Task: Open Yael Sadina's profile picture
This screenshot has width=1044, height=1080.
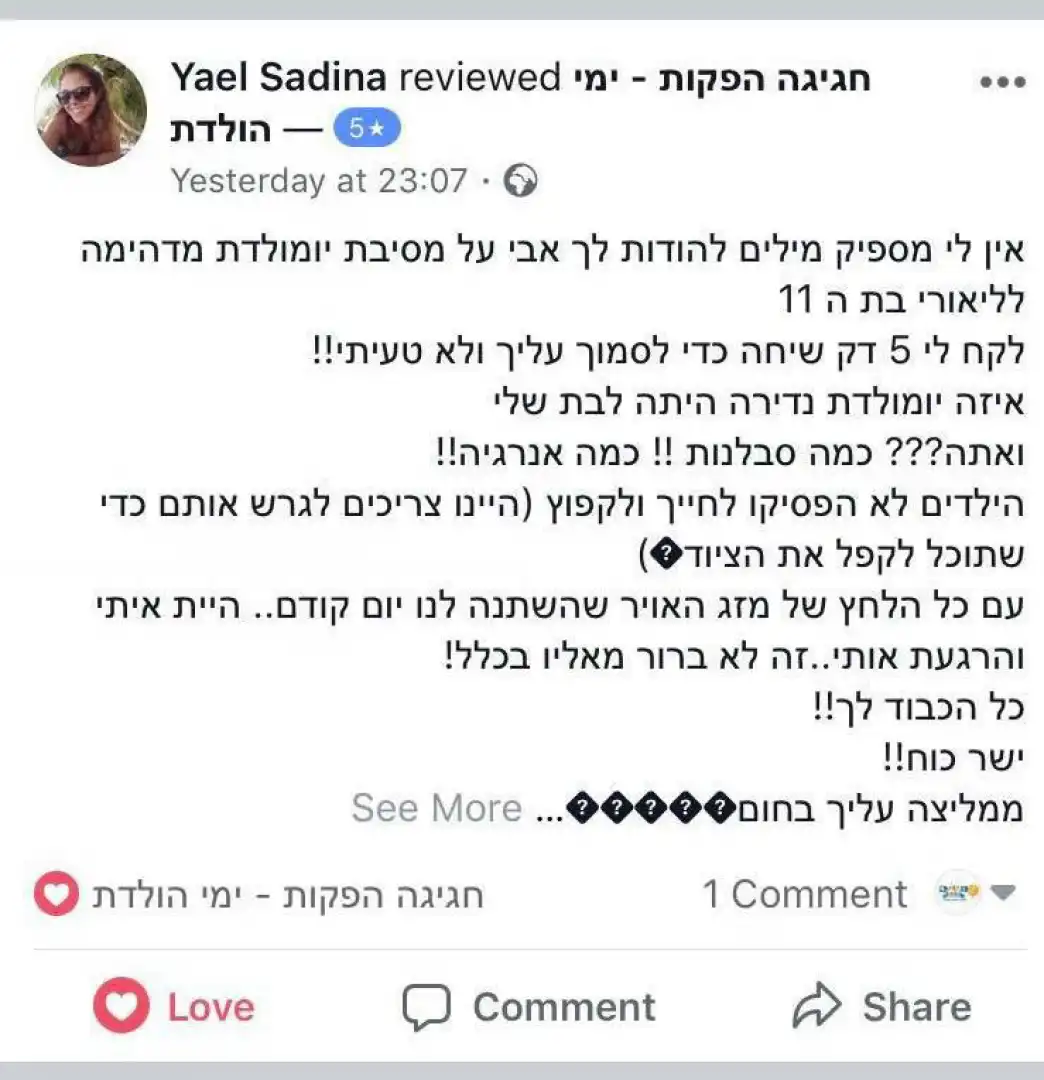Action: 90,110
